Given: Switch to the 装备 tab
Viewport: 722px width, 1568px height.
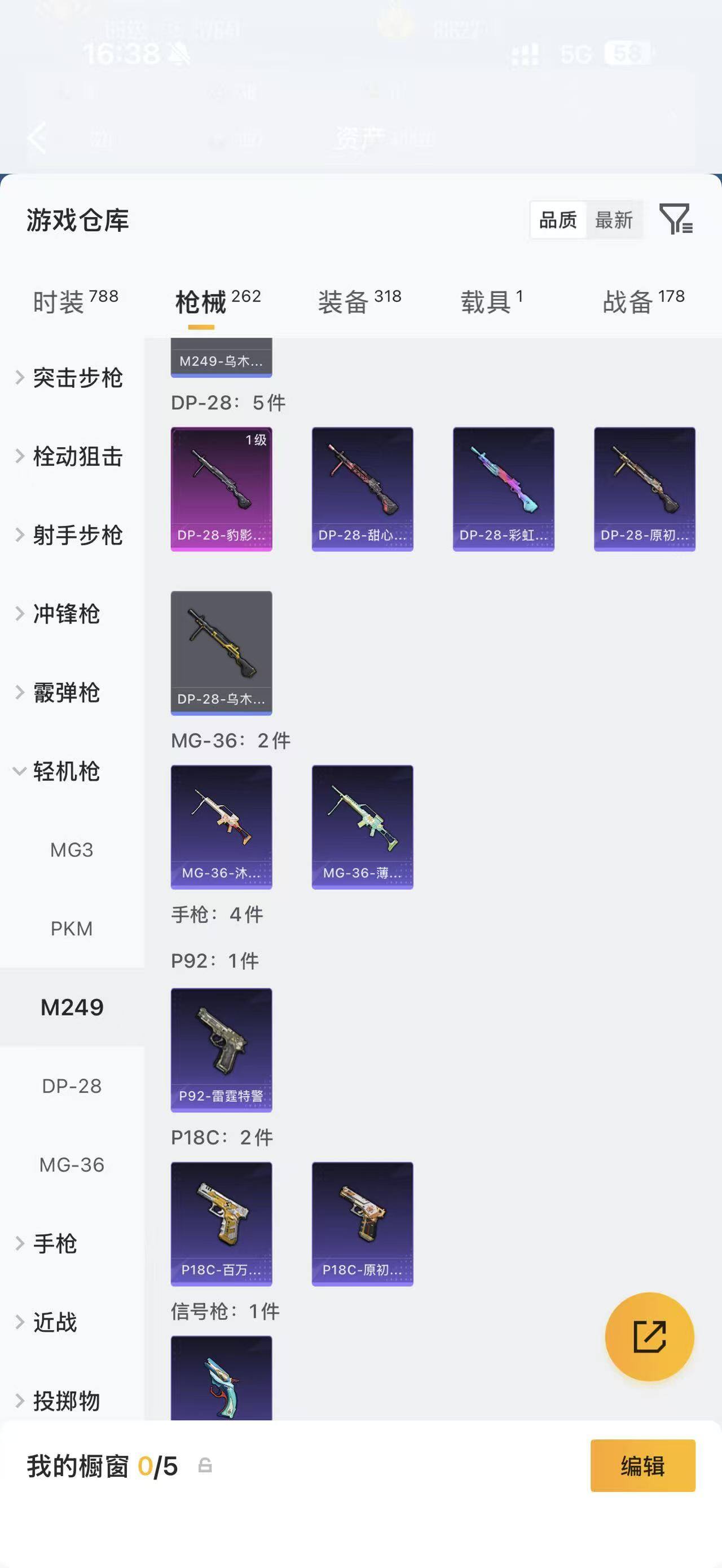Looking at the screenshot, I should pyautogui.click(x=359, y=301).
